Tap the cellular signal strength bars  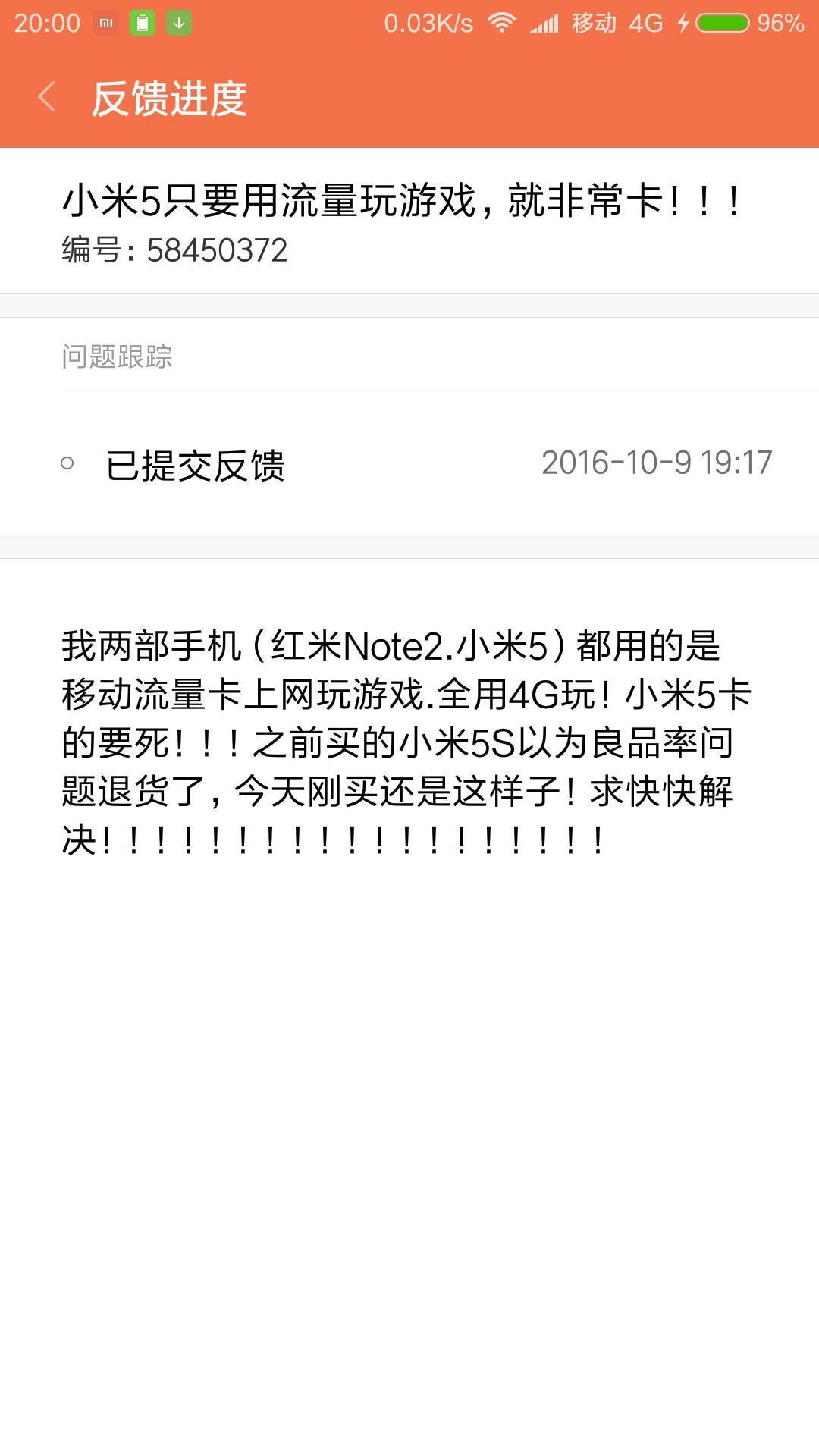pyautogui.click(x=544, y=22)
